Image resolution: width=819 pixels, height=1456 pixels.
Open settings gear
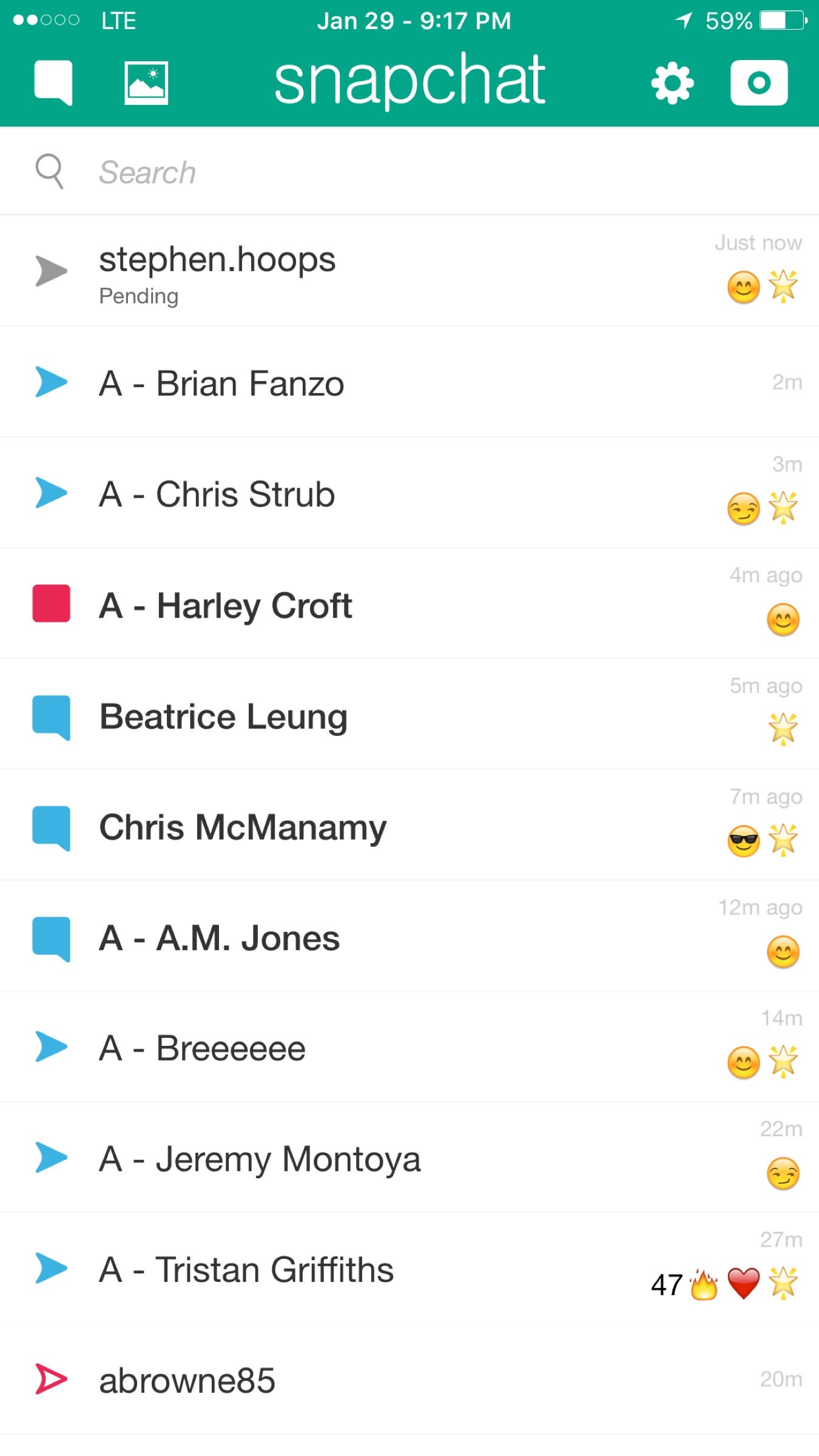672,83
